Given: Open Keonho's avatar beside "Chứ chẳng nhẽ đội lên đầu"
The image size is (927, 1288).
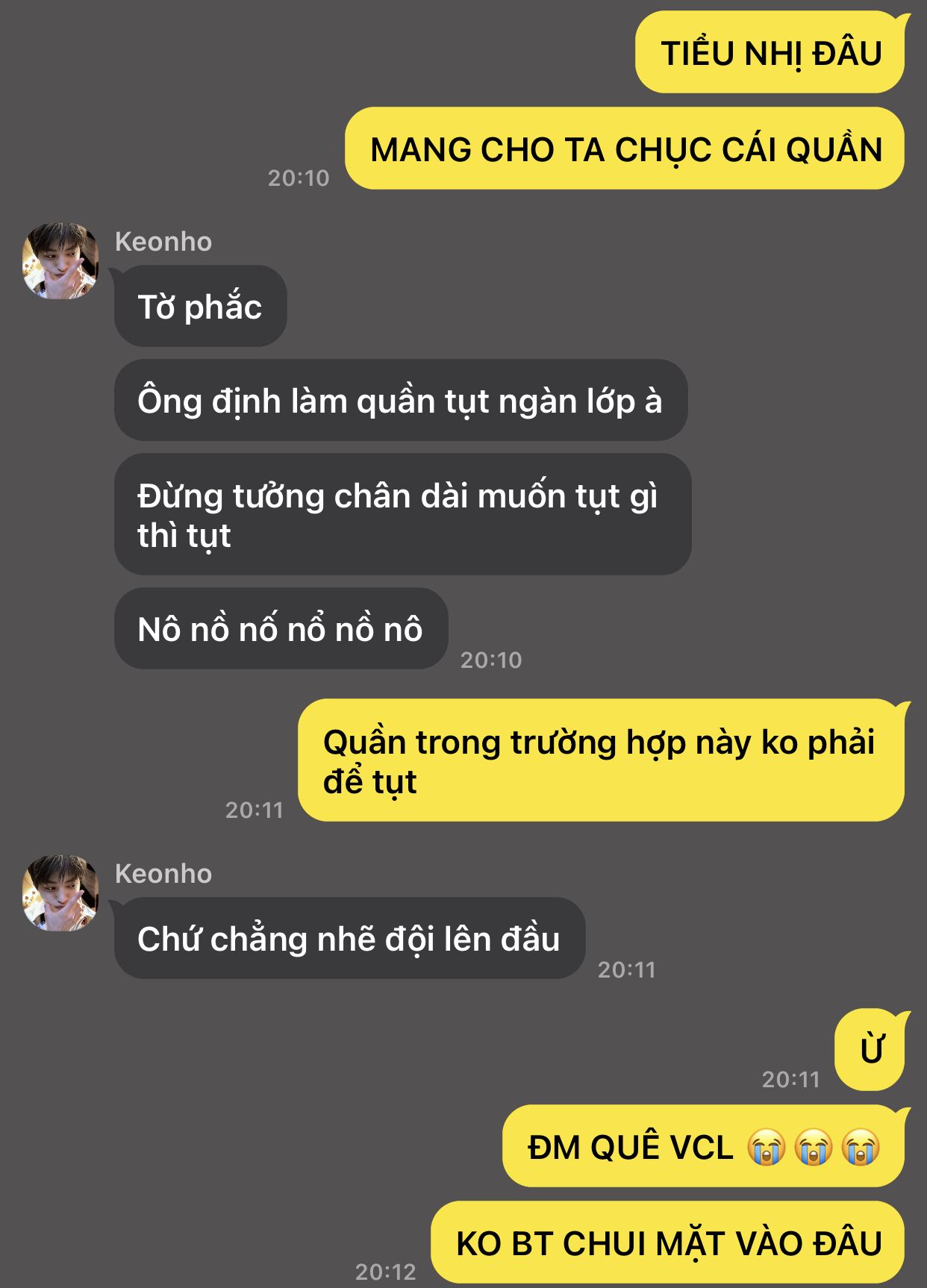Looking at the screenshot, I should click(60, 893).
